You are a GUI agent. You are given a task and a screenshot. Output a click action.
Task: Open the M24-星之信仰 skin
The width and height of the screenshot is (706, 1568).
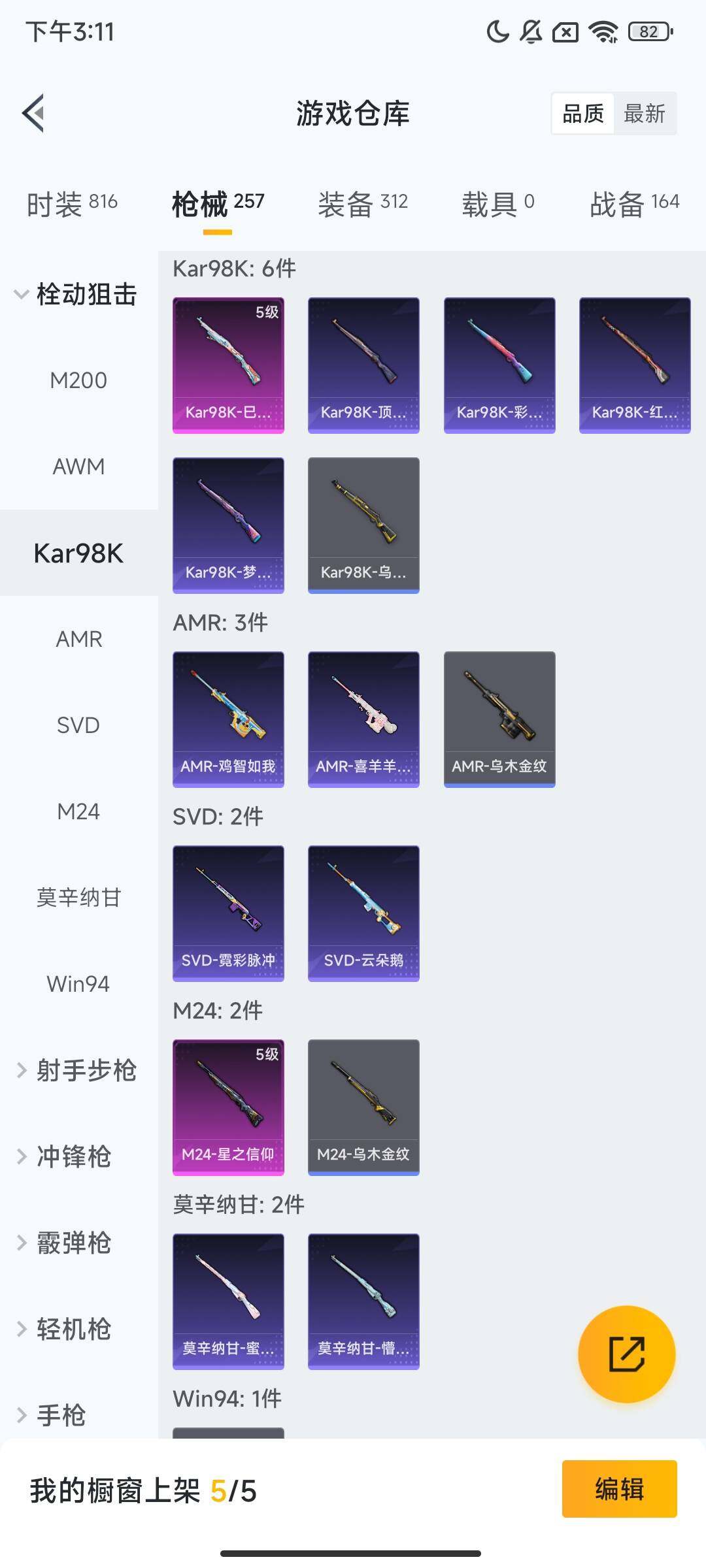pyautogui.click(x=228, y=1107)
